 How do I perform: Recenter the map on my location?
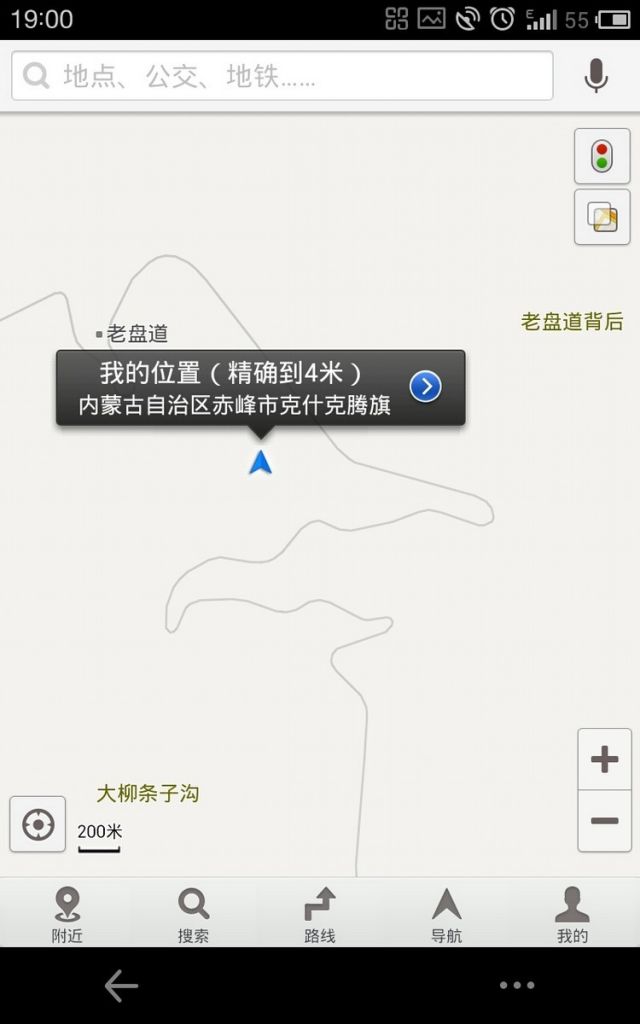click(x=38, y=825)
